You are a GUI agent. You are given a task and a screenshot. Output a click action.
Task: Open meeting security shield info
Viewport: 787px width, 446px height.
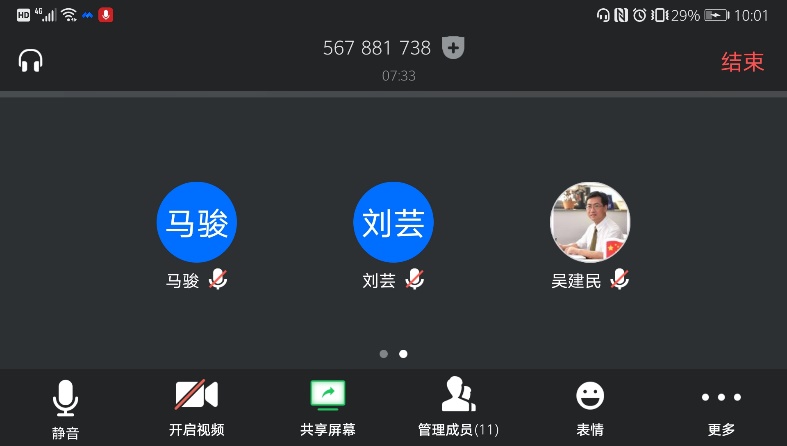[454, 48]
